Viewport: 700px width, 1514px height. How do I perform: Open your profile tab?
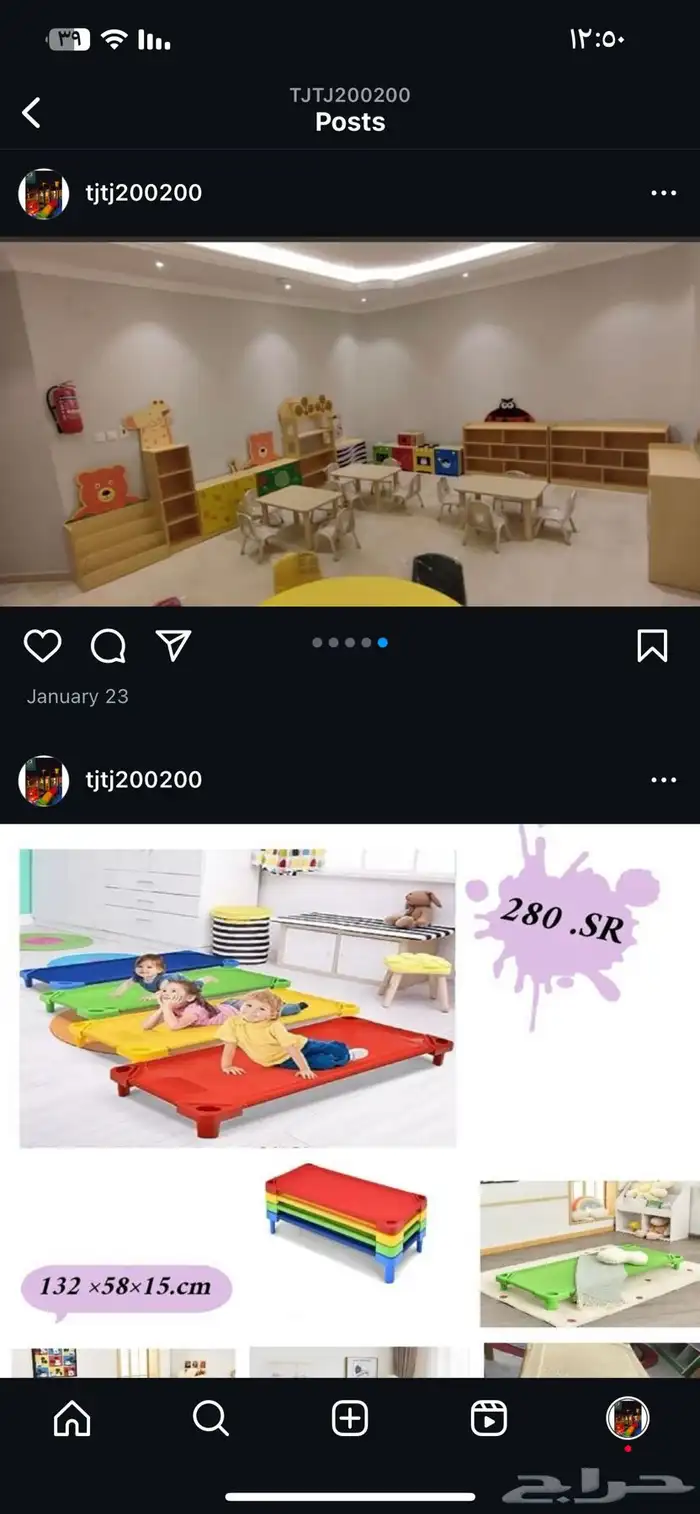coord(628,1418)
